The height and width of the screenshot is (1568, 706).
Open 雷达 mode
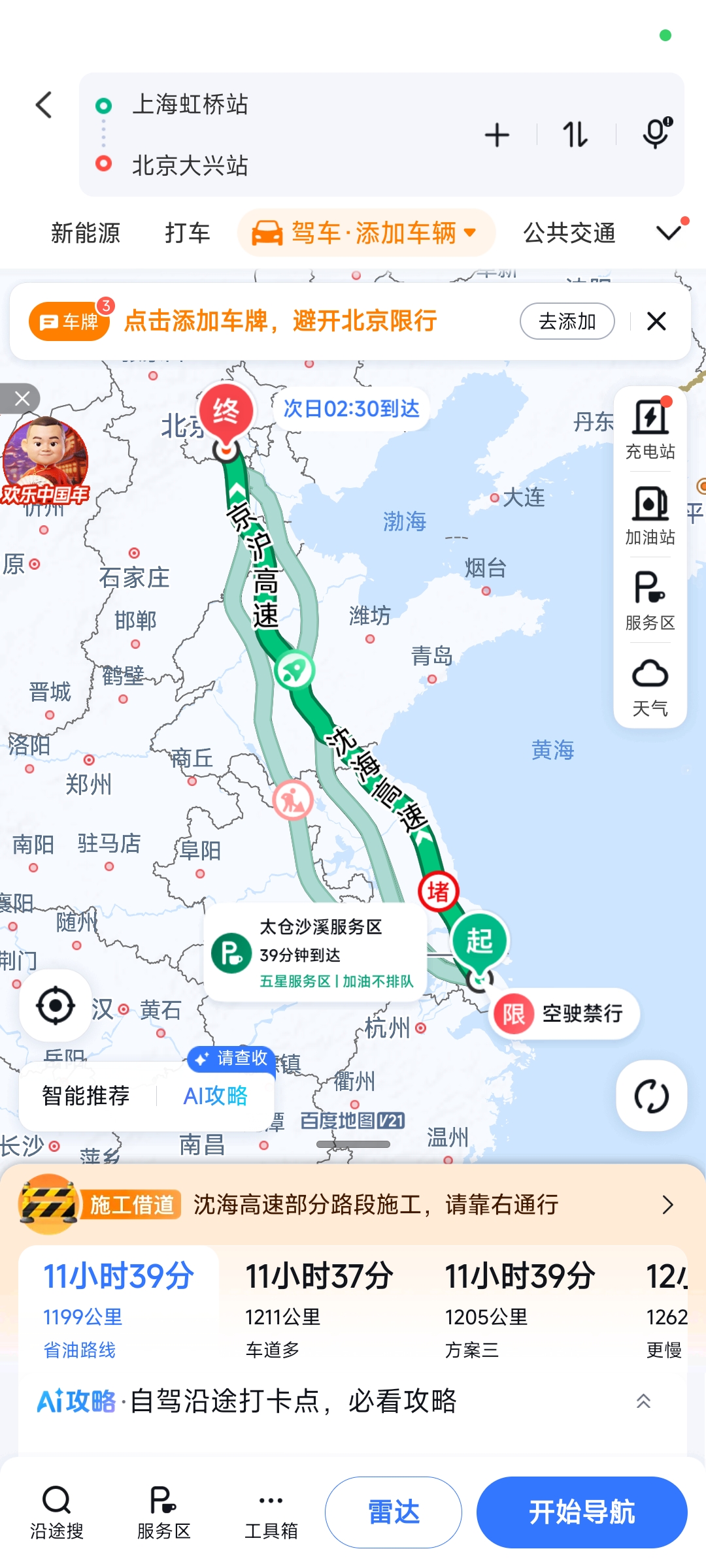pos(394,1512)
